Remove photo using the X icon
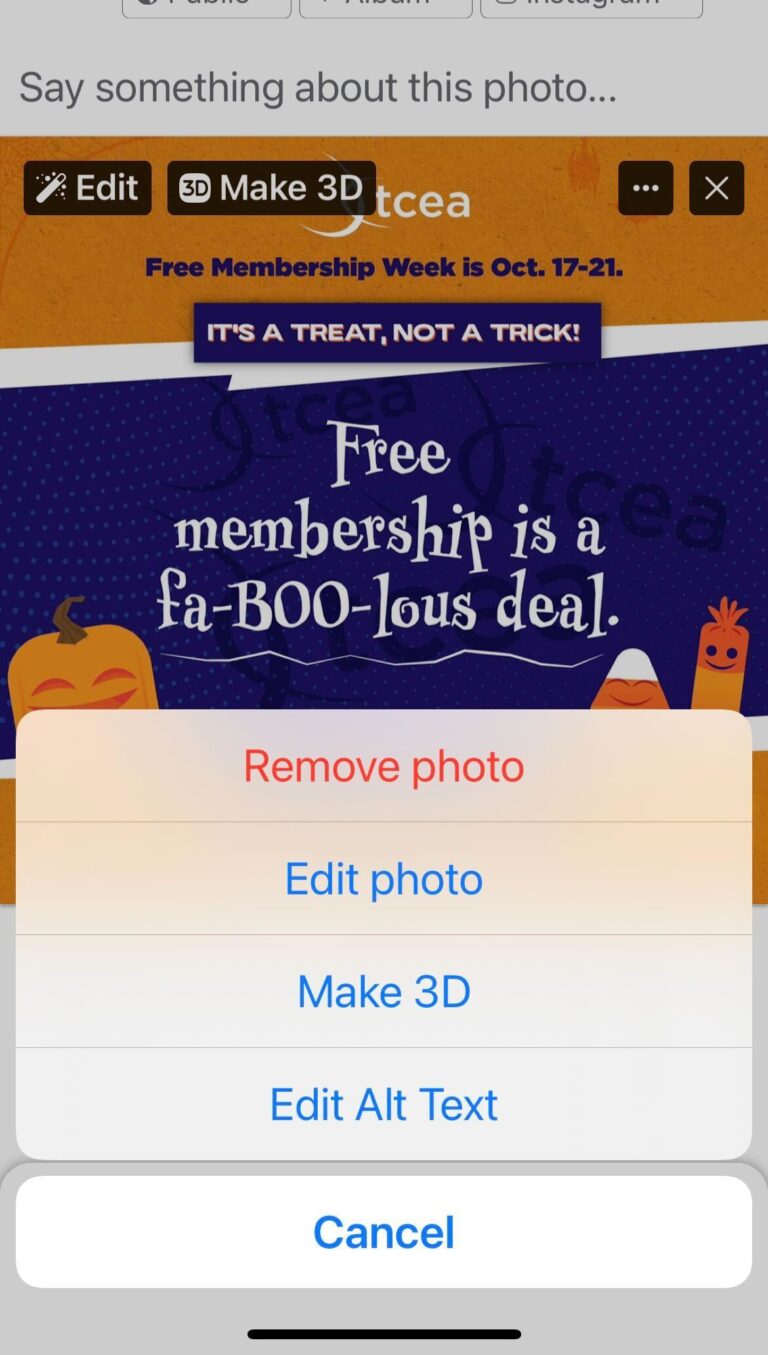Image resolution: width=768 pixels, height=1355 pixels. click(x=716, y=188)
